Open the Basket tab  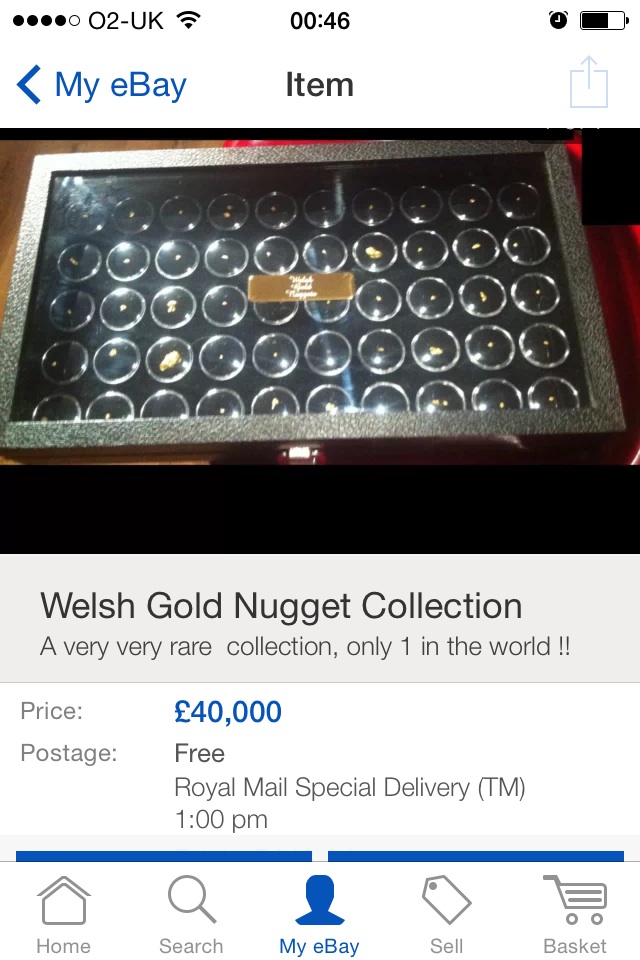pyautogui.click(x=575, y=913)
